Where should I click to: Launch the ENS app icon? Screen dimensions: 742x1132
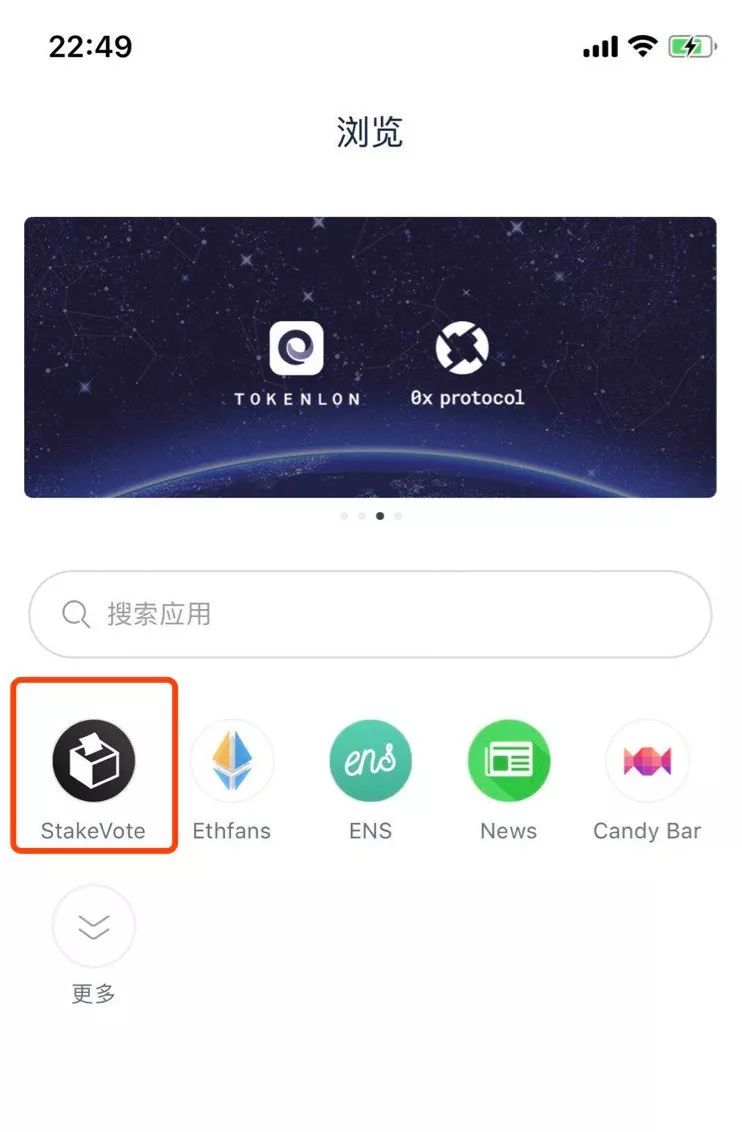pos(371,760)
